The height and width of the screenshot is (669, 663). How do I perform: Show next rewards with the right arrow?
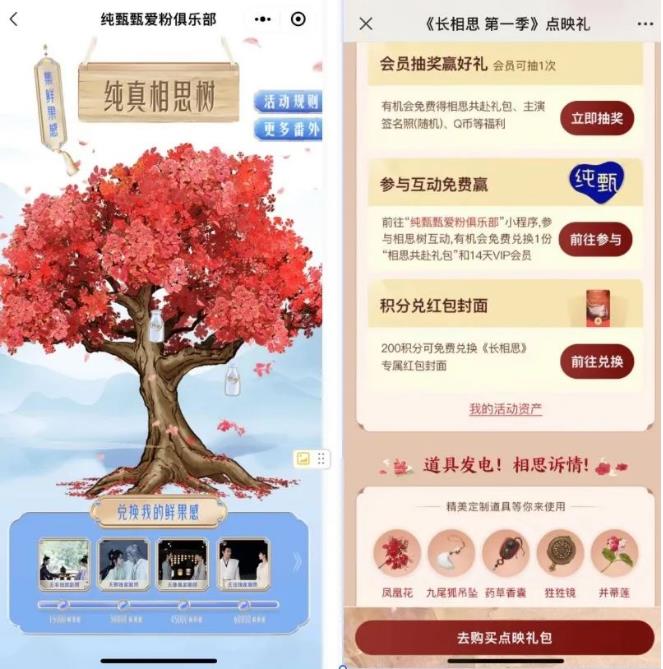coord(296,562)
